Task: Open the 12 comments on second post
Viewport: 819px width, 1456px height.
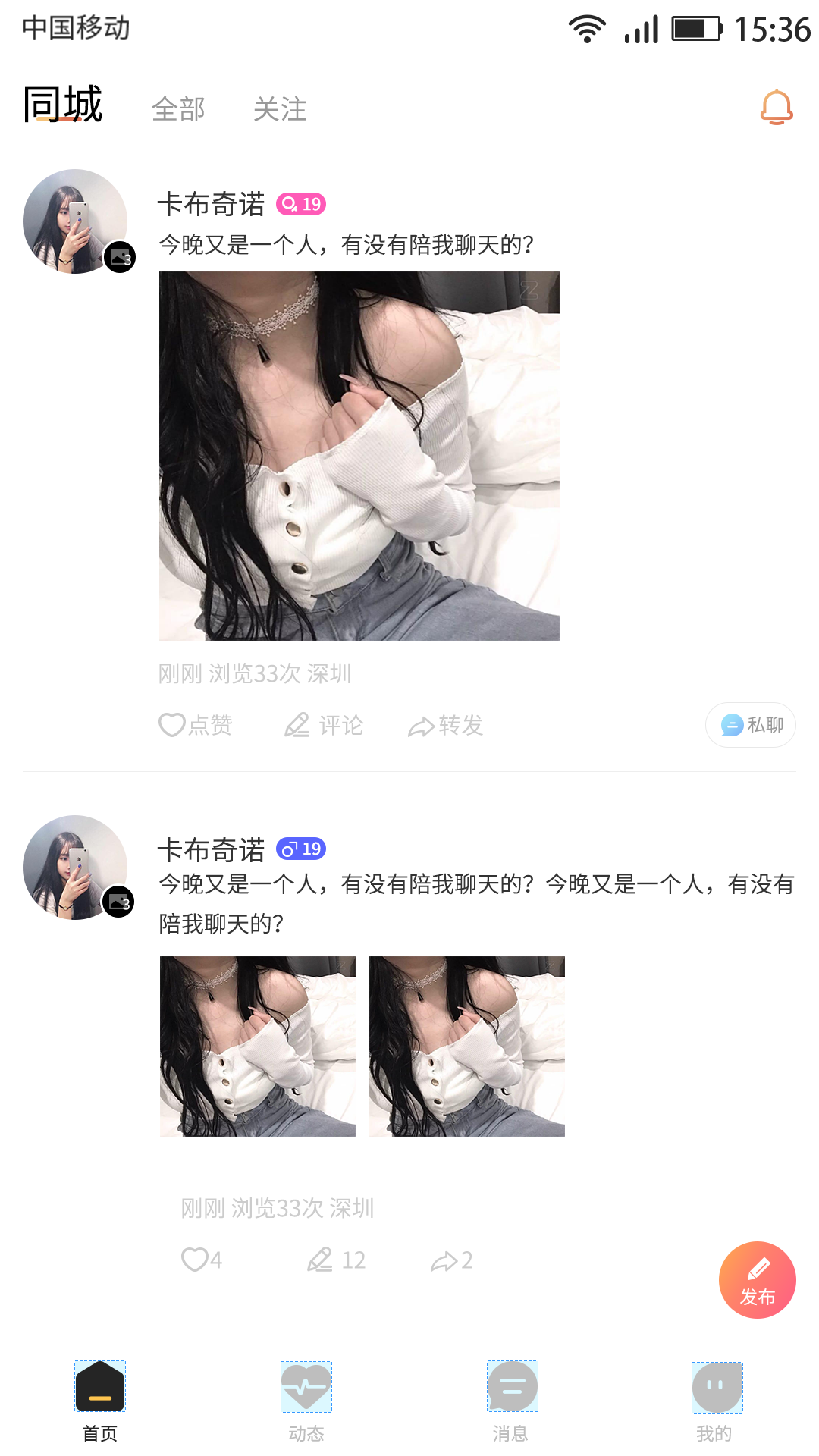Action: point(337,1260)
